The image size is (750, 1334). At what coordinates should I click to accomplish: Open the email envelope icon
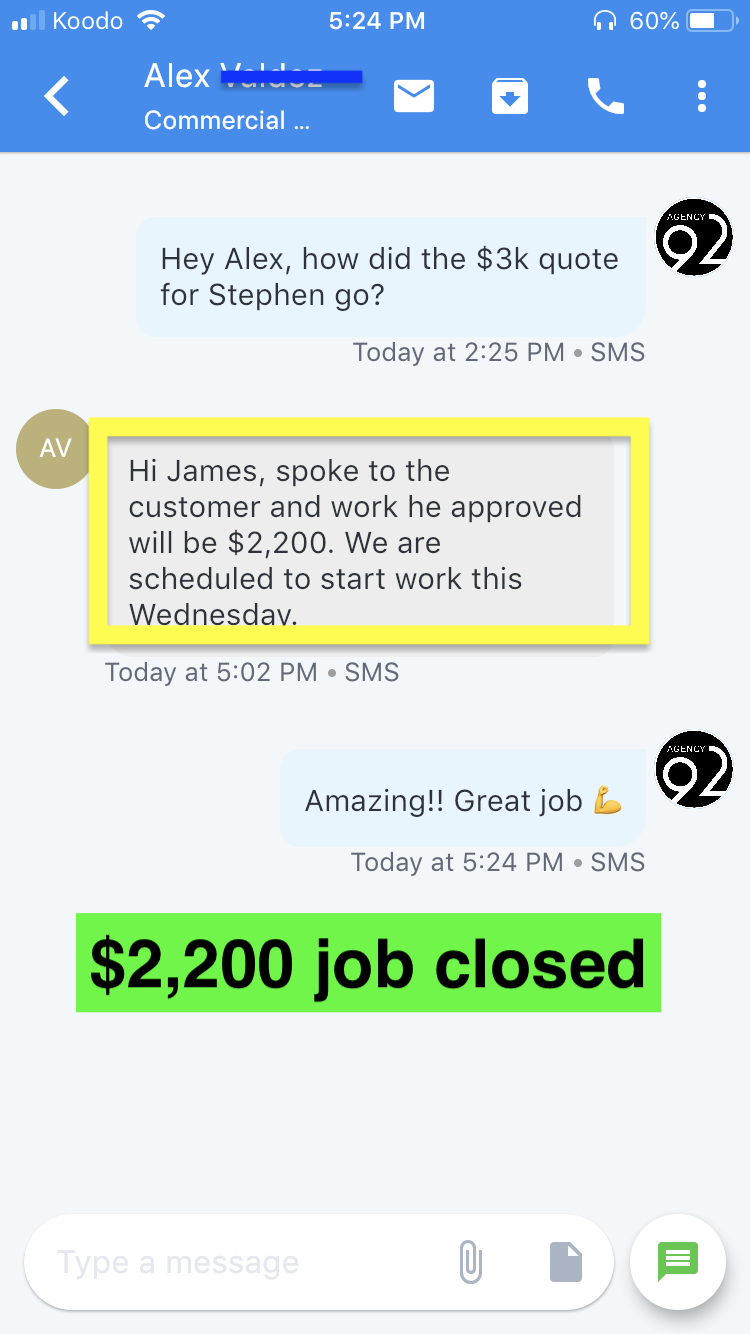[x=414, y=96]
